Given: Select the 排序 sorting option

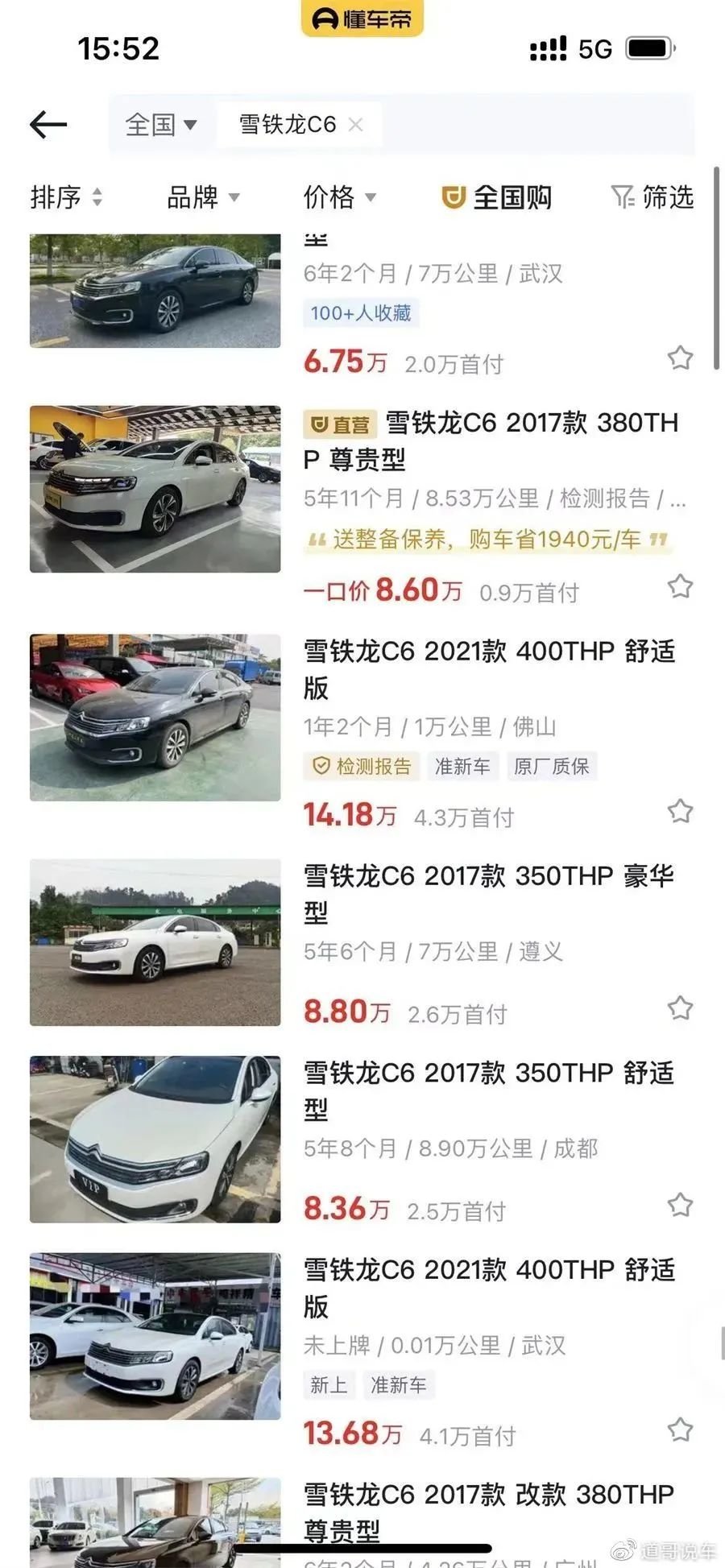Looking at the screenshot, I should click(x=64, y=197).
